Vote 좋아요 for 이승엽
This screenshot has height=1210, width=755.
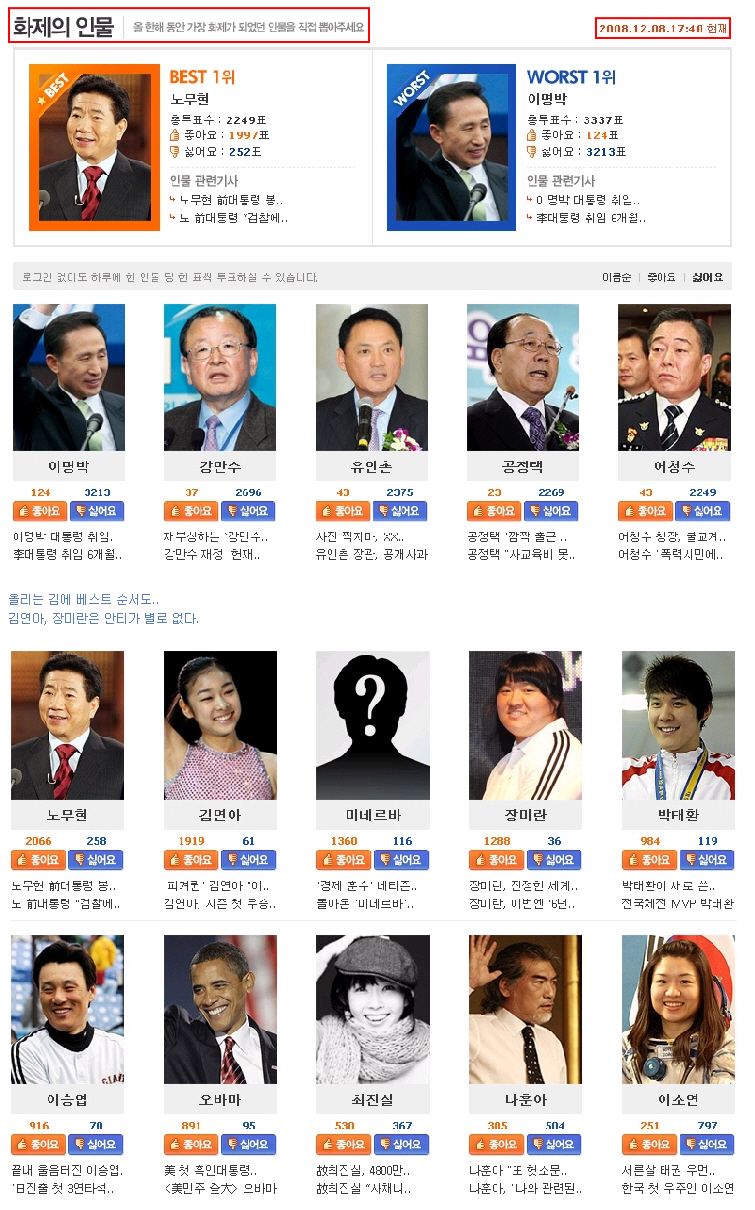[39, 1144]
